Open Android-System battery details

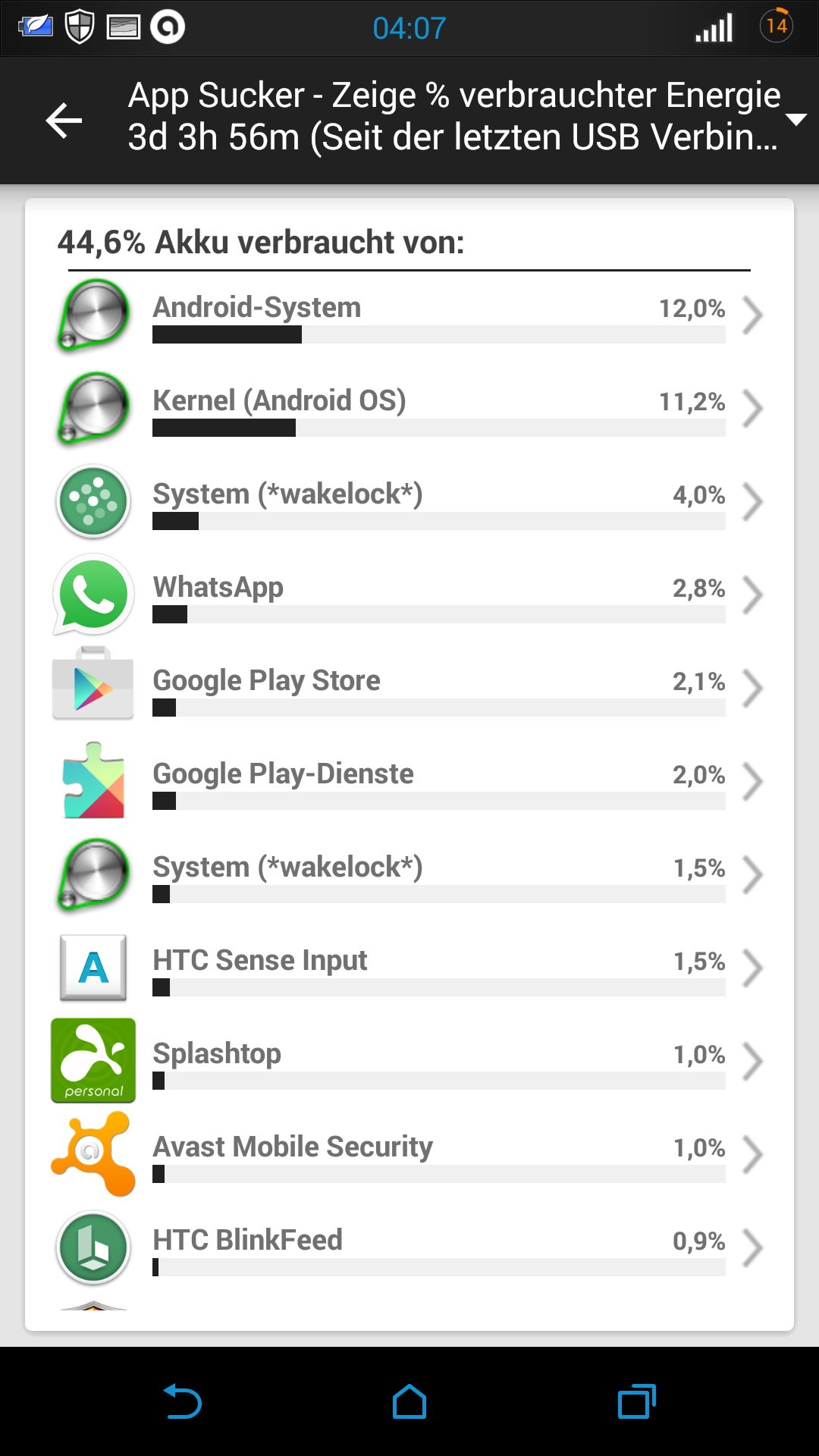point(409,315)
